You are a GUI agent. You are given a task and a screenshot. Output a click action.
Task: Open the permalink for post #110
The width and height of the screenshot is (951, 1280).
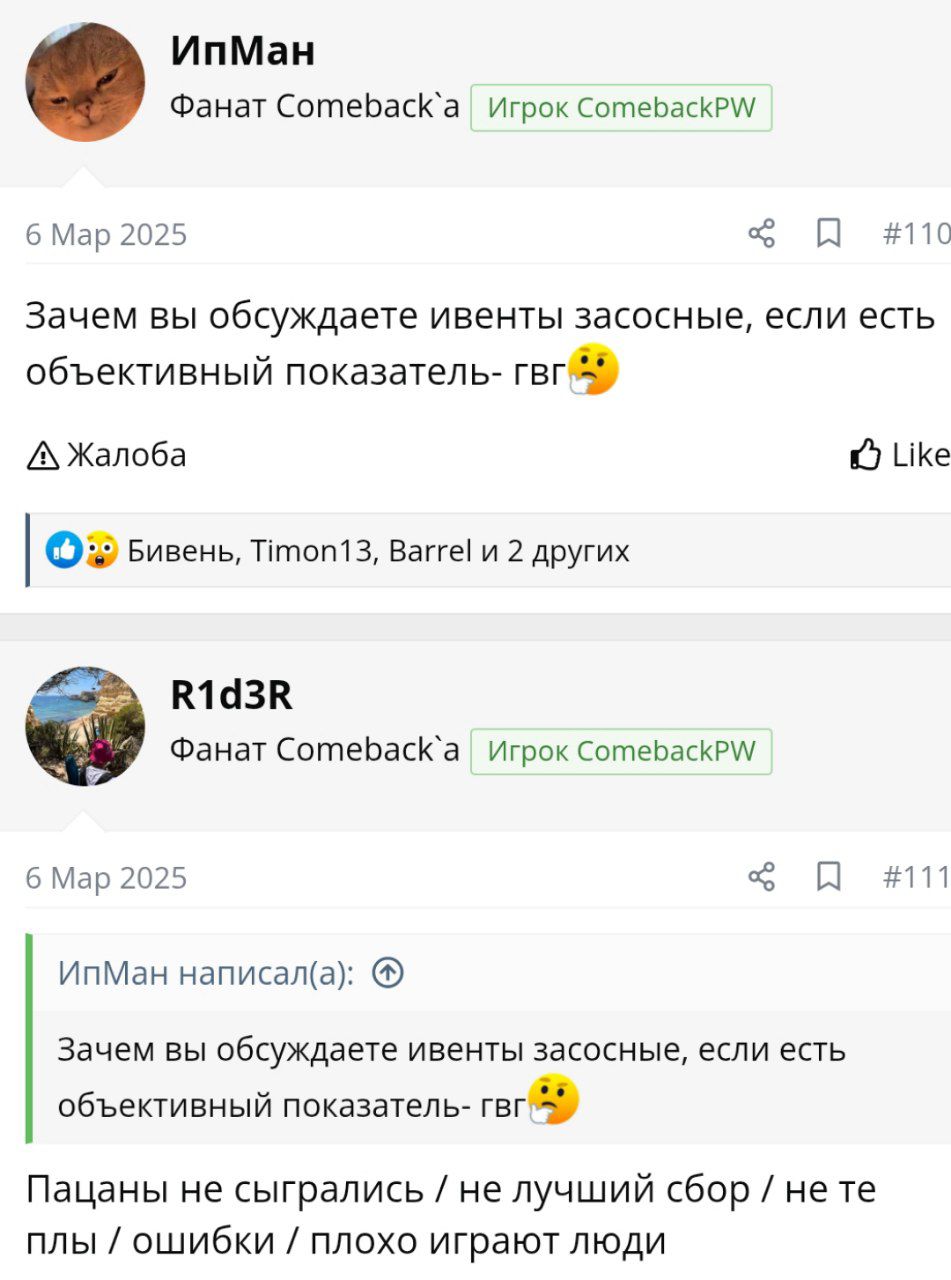click(916, 235)
